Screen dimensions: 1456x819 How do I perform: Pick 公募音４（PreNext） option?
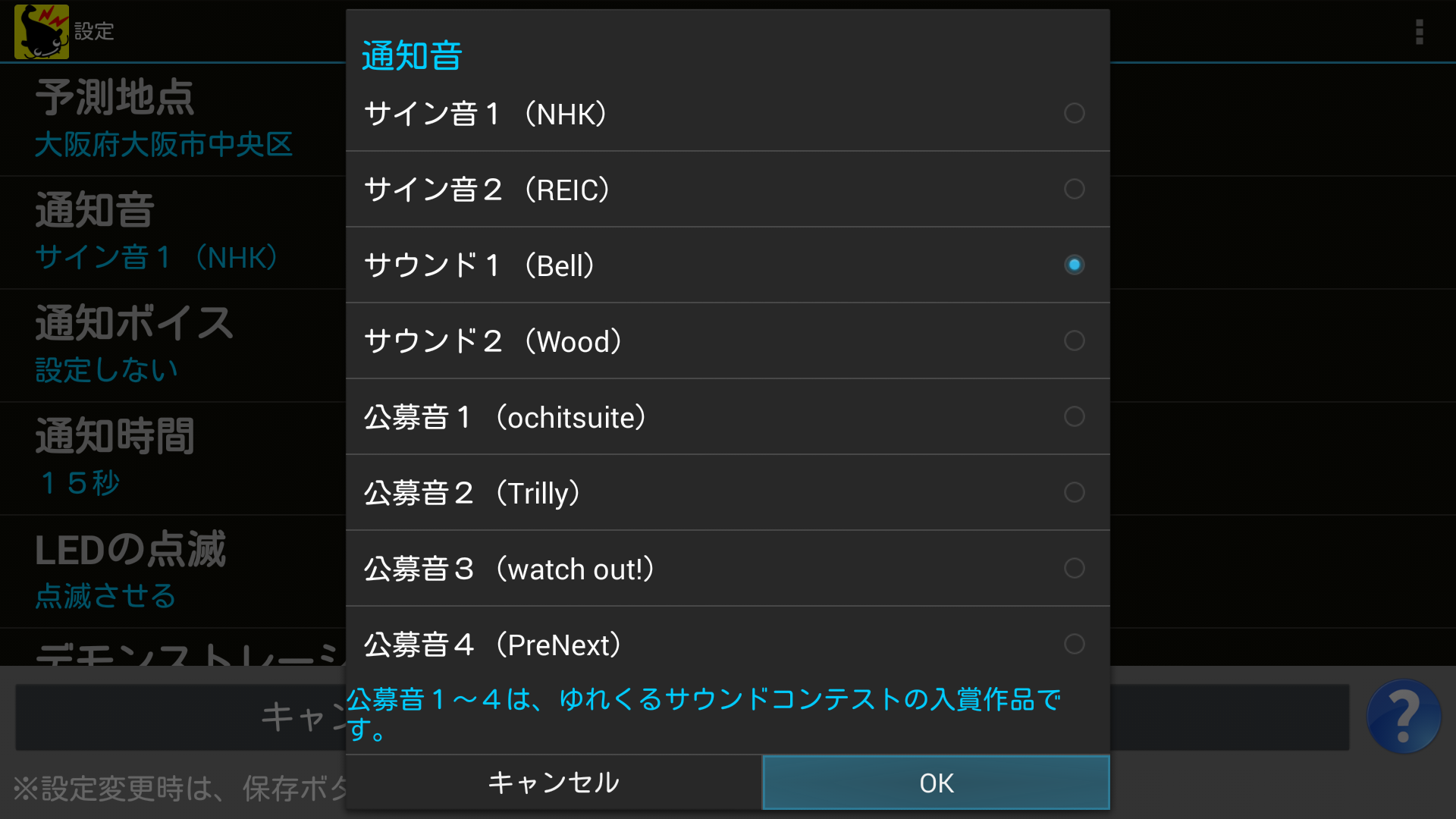tap(726, 643)
